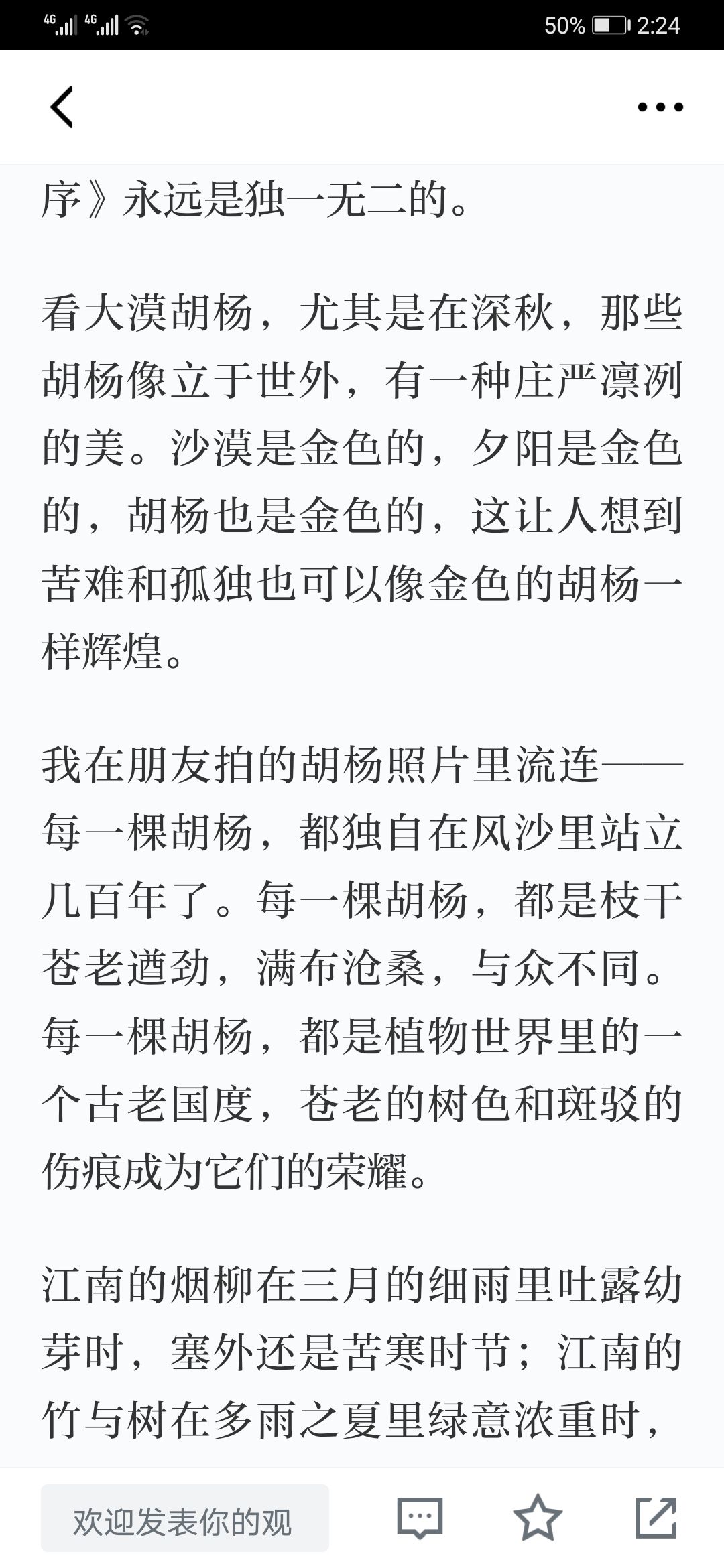Open the comments bubble icon
This screenshot has height=1568, width=724.
coord(420,1517)
